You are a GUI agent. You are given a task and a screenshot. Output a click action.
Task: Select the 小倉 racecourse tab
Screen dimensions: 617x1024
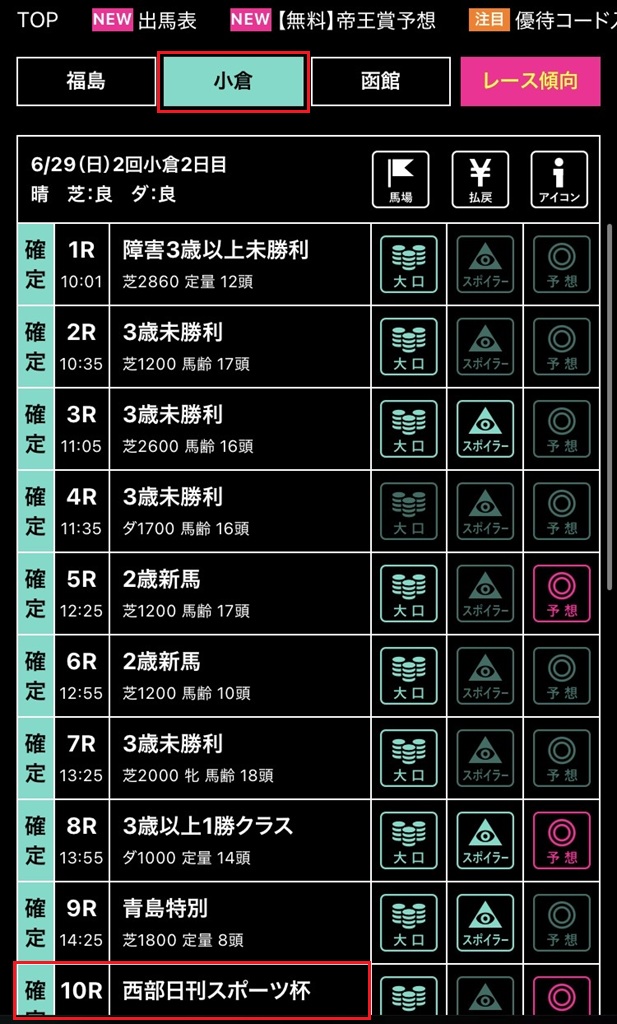pyautogui.click(x=232, y=80)
